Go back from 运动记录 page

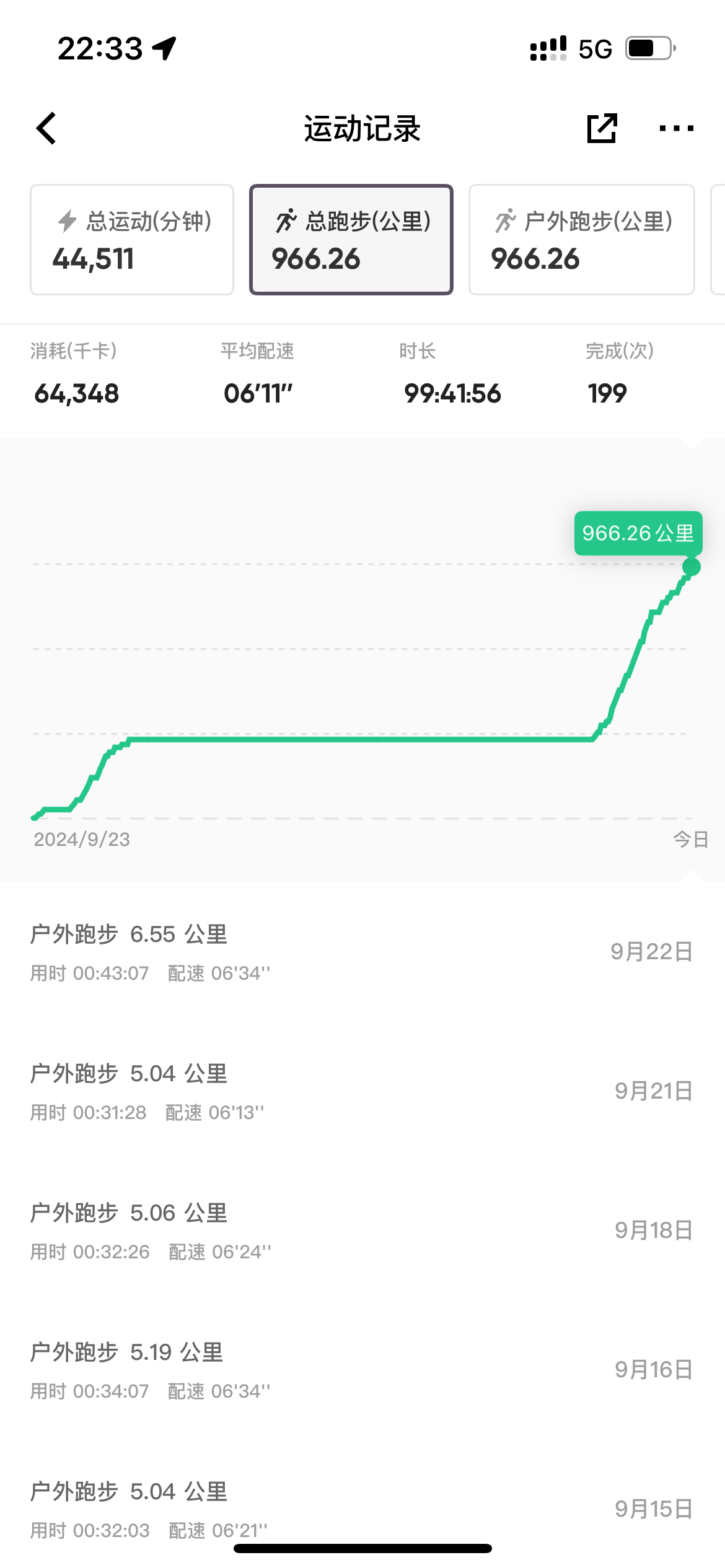coord(46,128)
